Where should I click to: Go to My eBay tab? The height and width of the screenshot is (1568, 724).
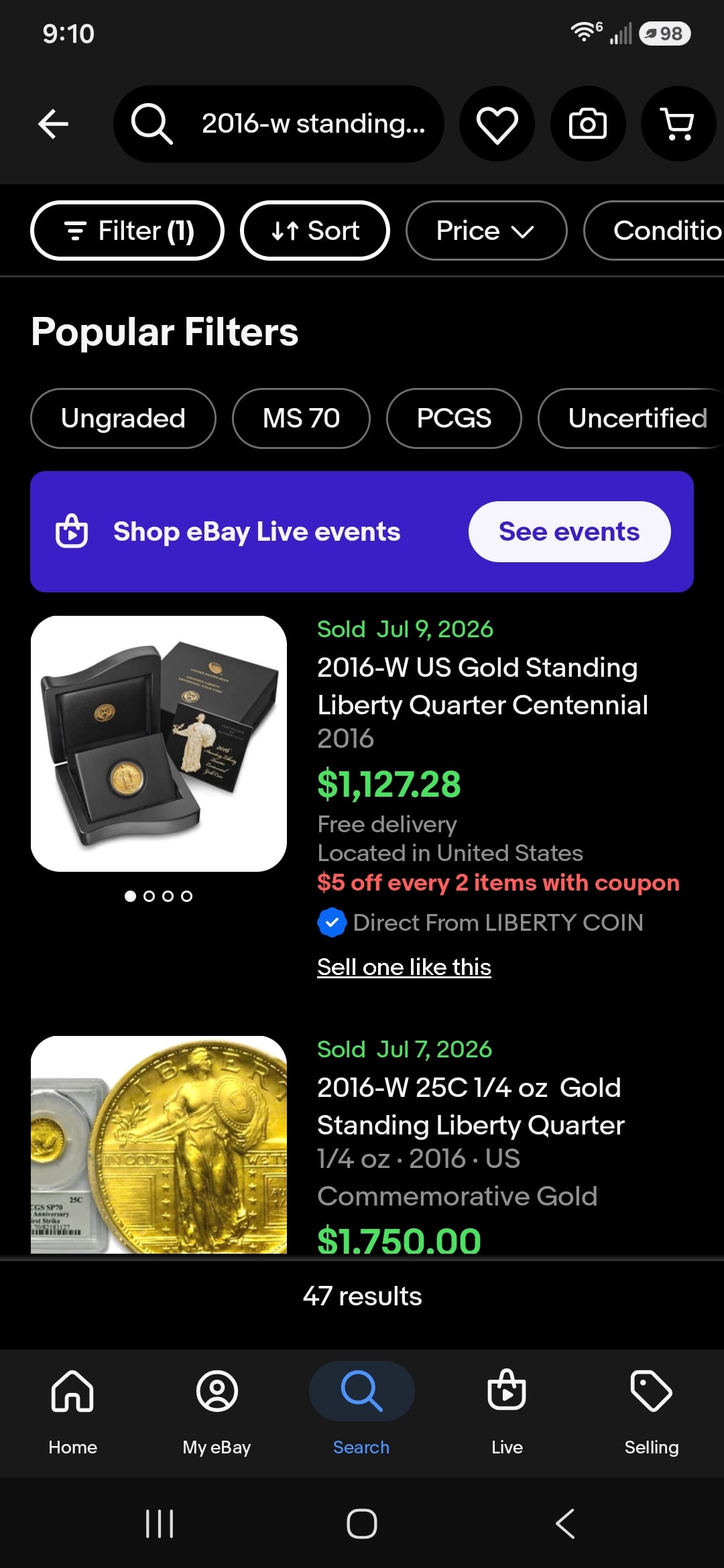217,1412
